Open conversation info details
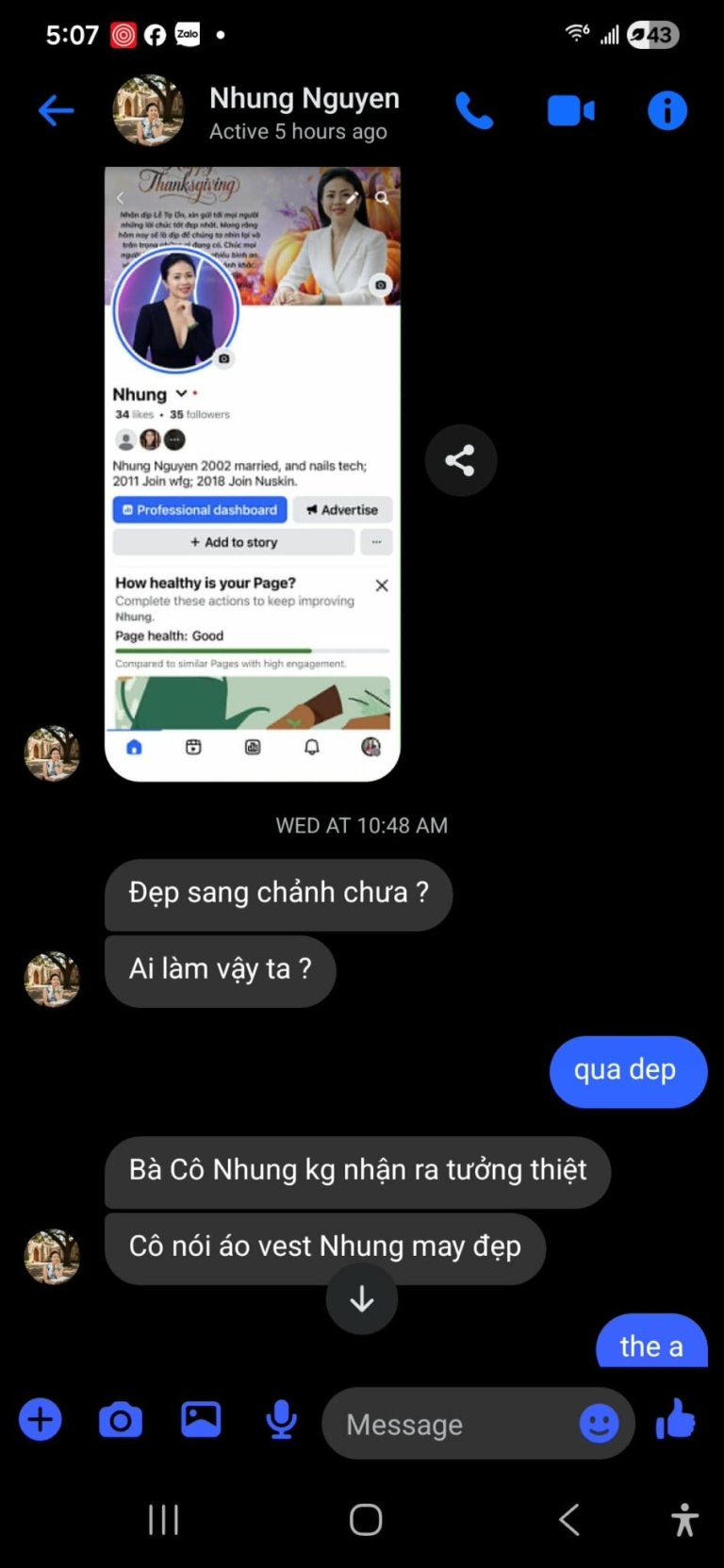724x1568 pixels. coord(666,111)
